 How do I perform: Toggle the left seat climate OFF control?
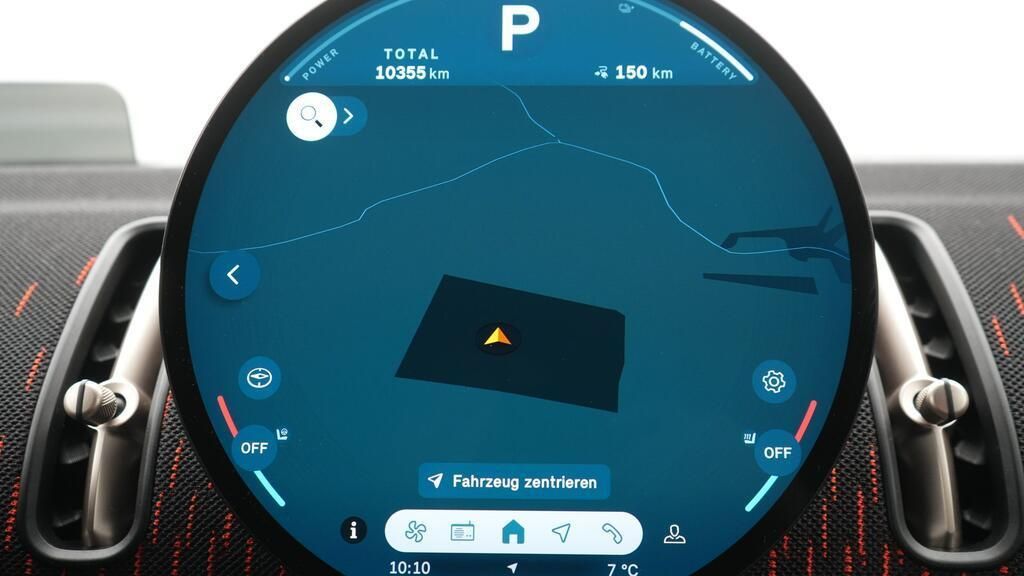click(x=254, y=448)
